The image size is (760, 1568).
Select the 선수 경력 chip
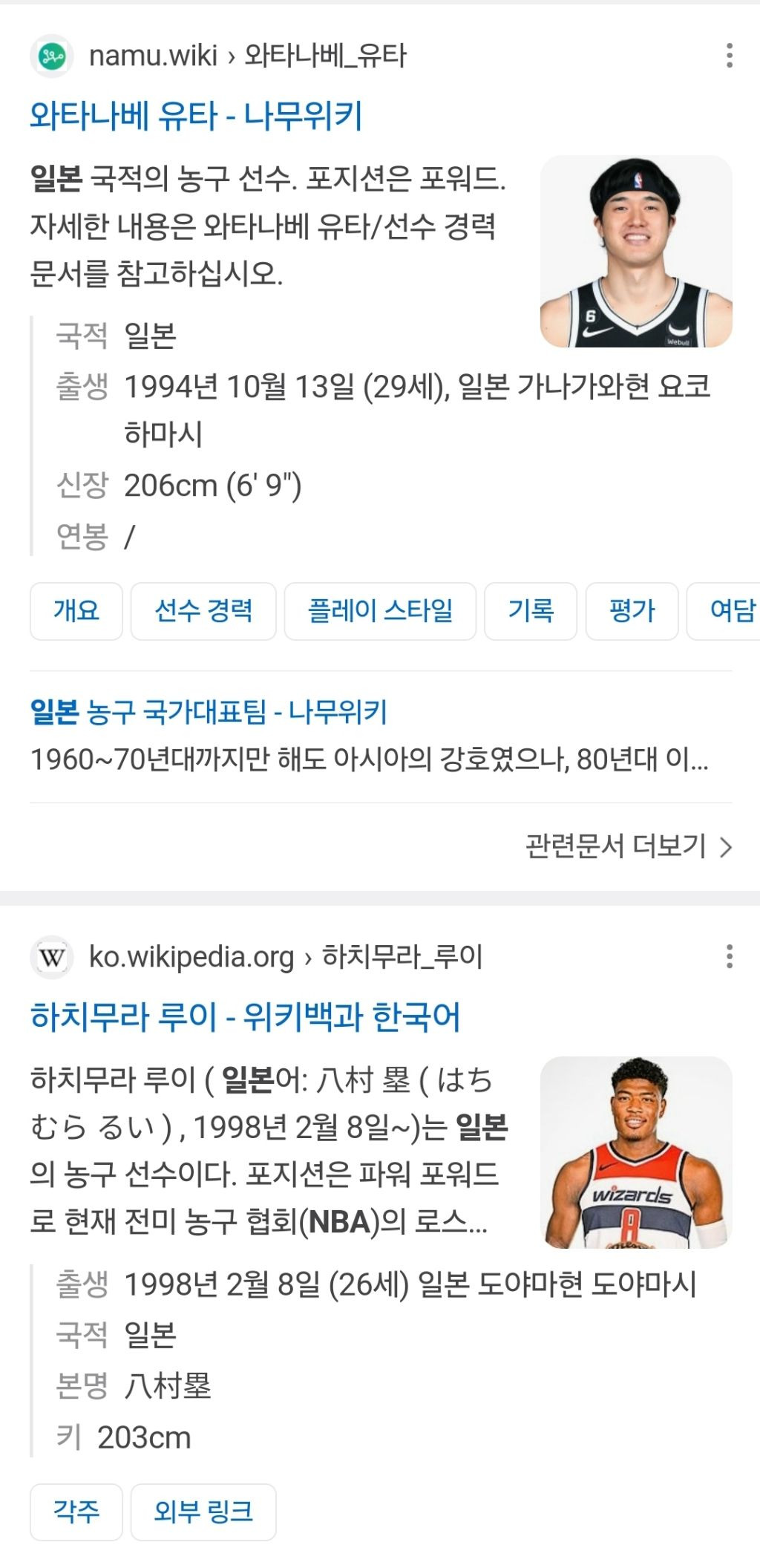203,611
